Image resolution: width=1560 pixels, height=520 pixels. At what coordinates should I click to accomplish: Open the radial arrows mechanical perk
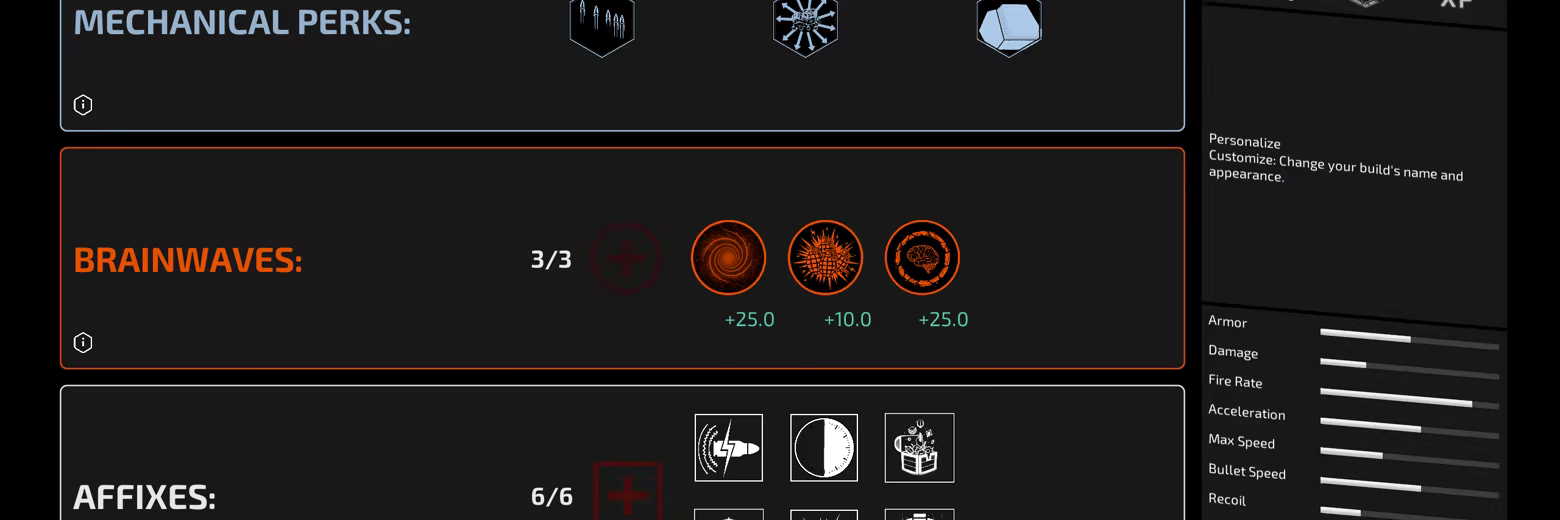[805, 24]
